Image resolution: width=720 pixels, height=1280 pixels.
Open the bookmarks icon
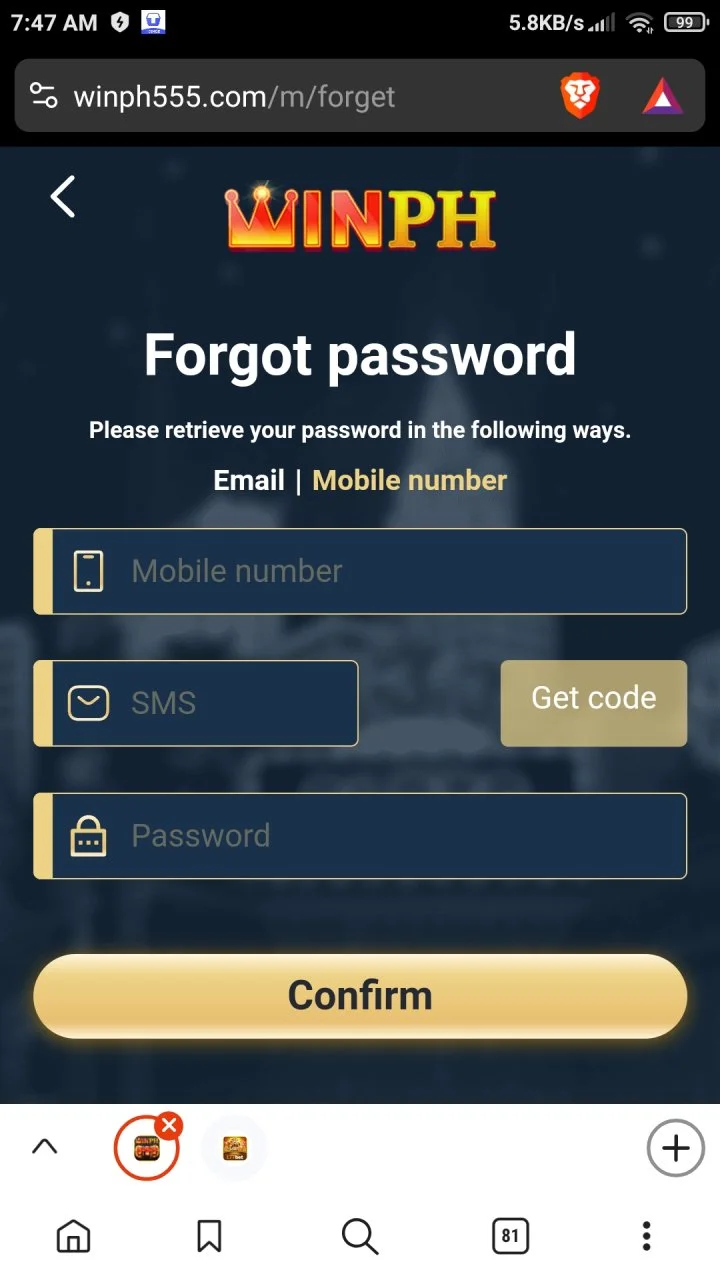(x=209, y=1236)
